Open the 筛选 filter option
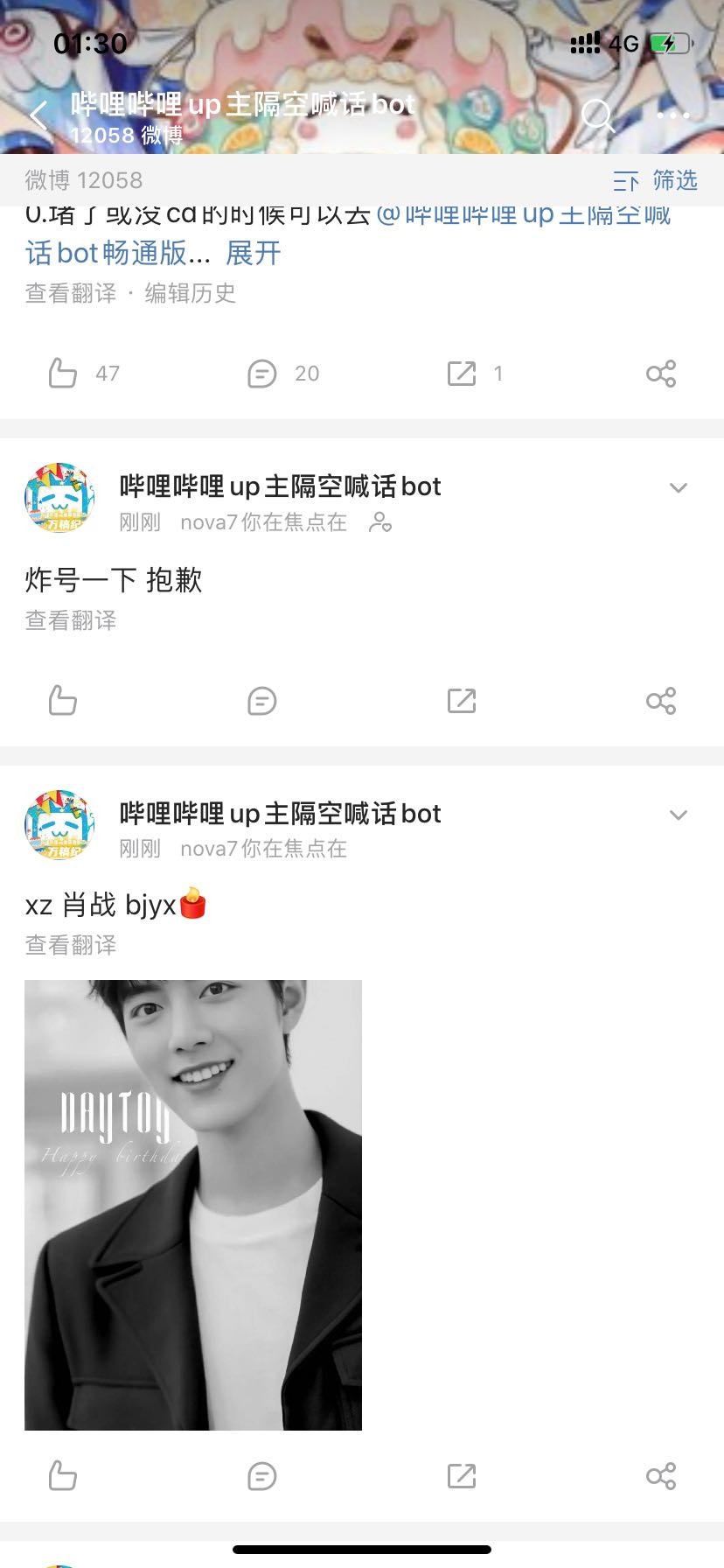The width and height of the screenshot is (724, 1568). (657, 181)
